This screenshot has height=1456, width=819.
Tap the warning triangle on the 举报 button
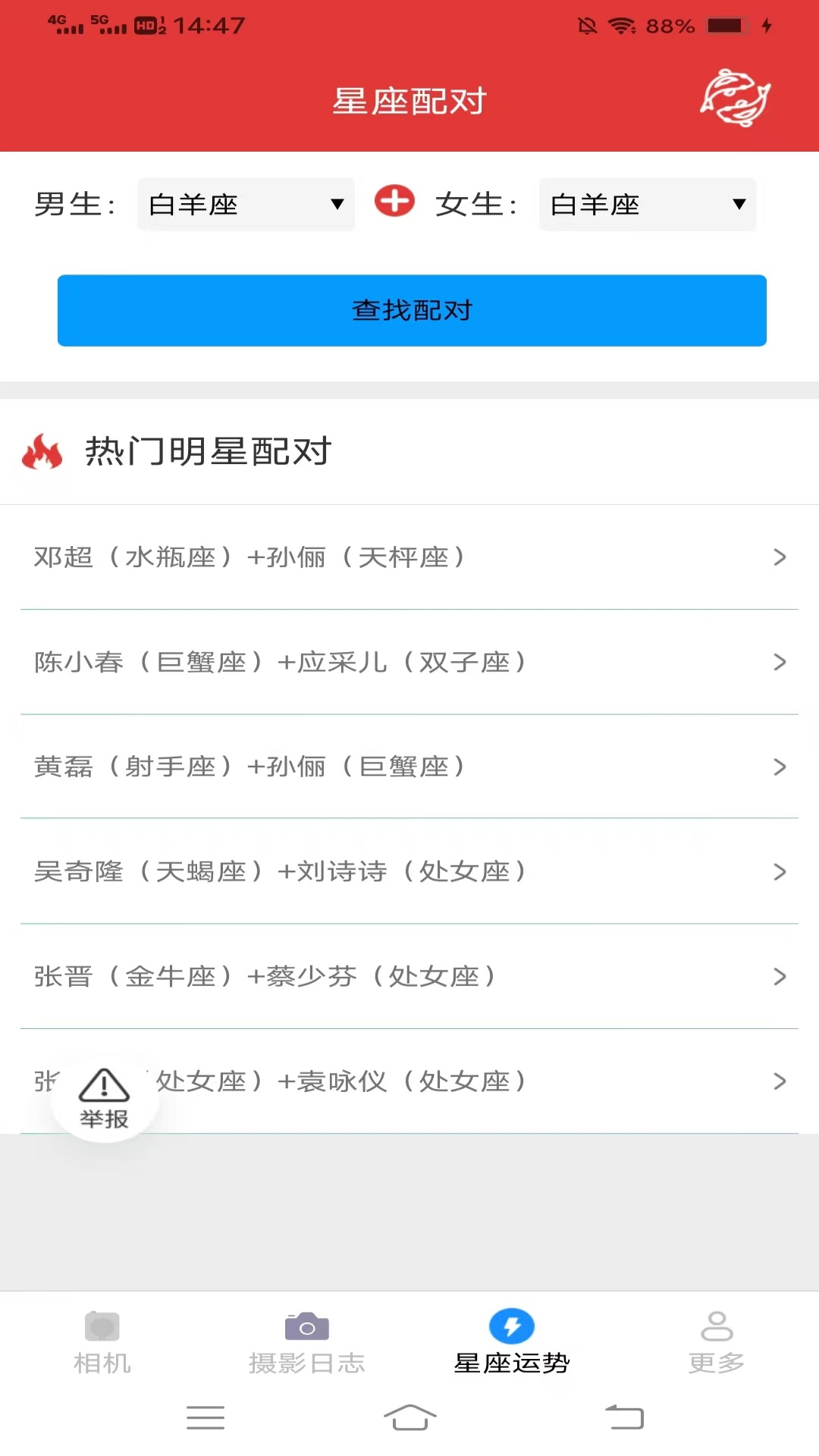103,1084
